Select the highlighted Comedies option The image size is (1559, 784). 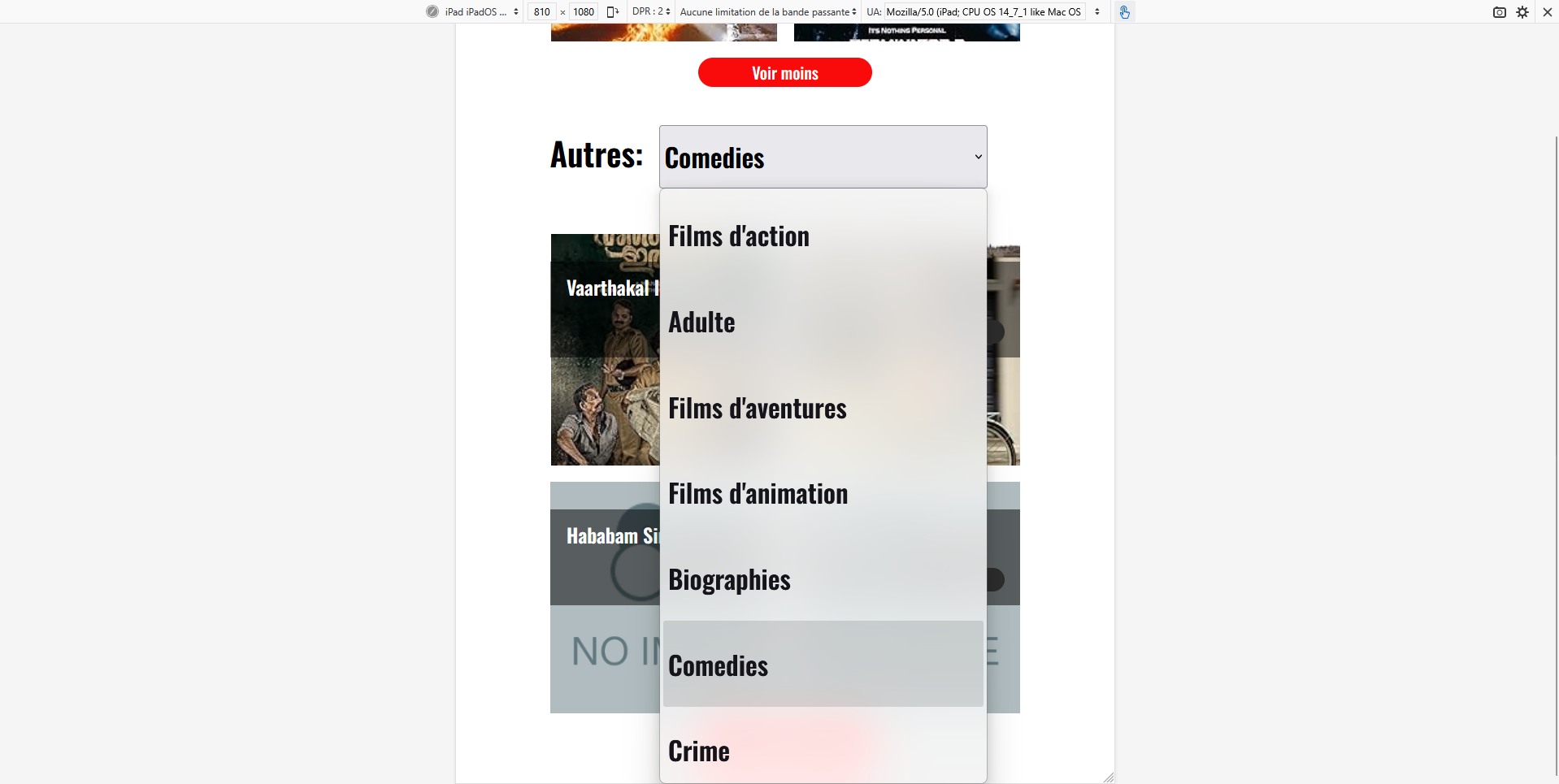tap(823, 665)
